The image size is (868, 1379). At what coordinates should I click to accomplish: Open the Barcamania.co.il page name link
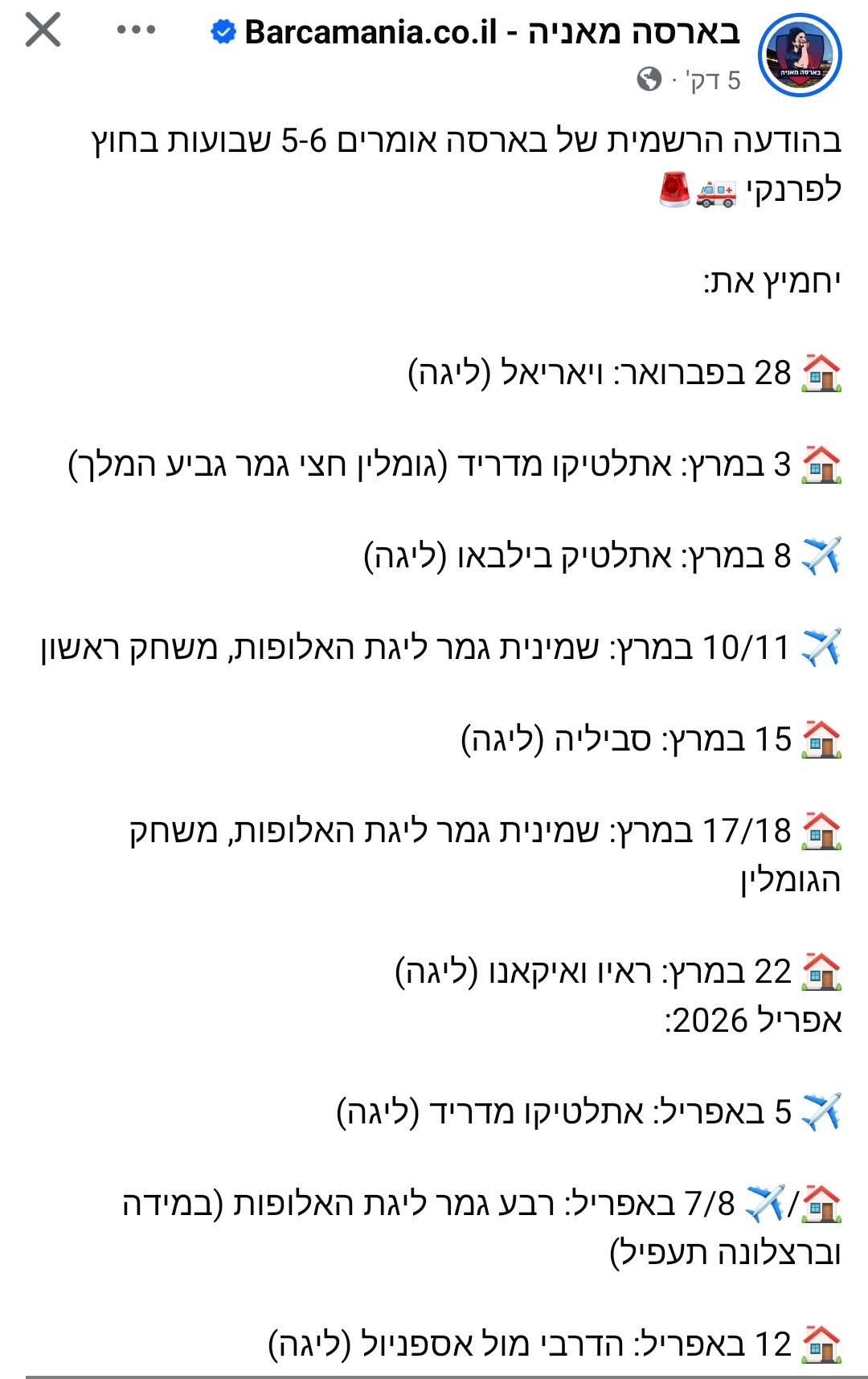[491, 32]
